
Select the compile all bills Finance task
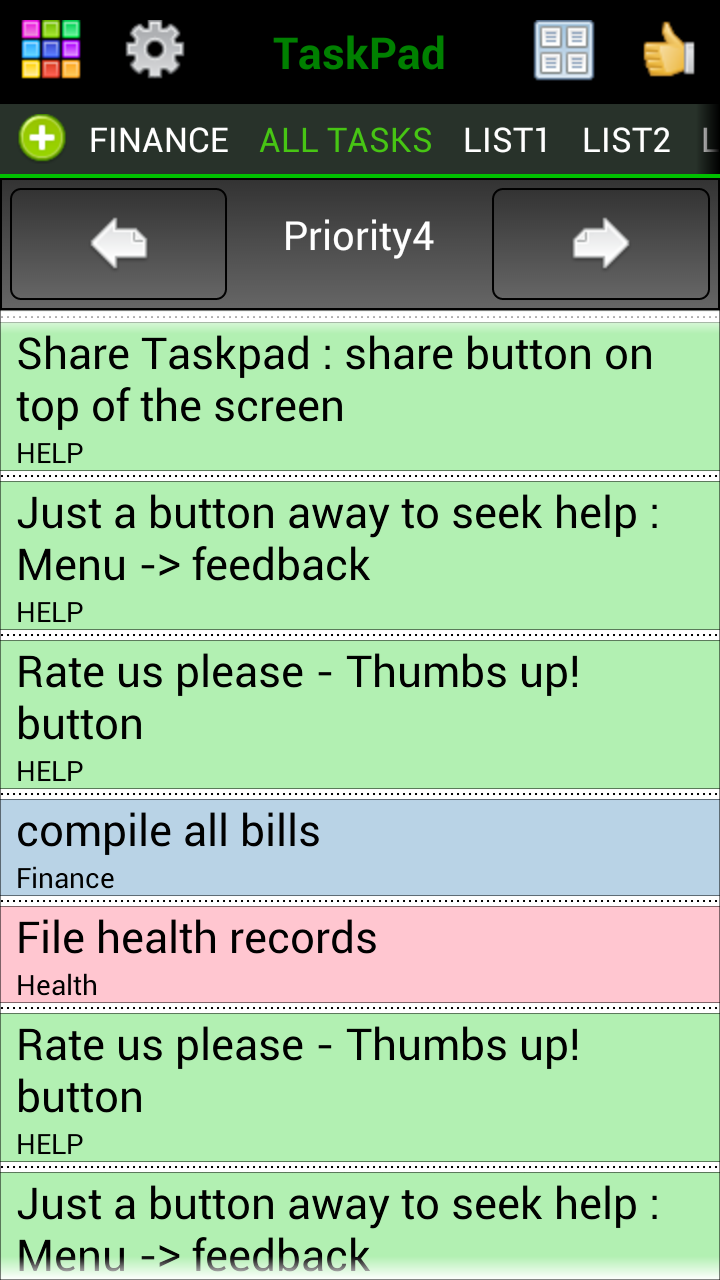click(360, 848)
